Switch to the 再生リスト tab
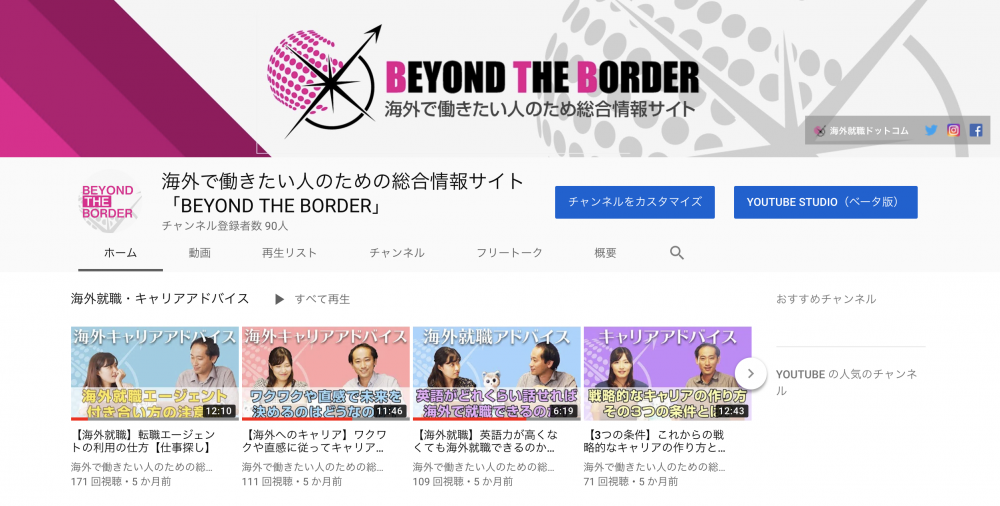 (289, 253)
